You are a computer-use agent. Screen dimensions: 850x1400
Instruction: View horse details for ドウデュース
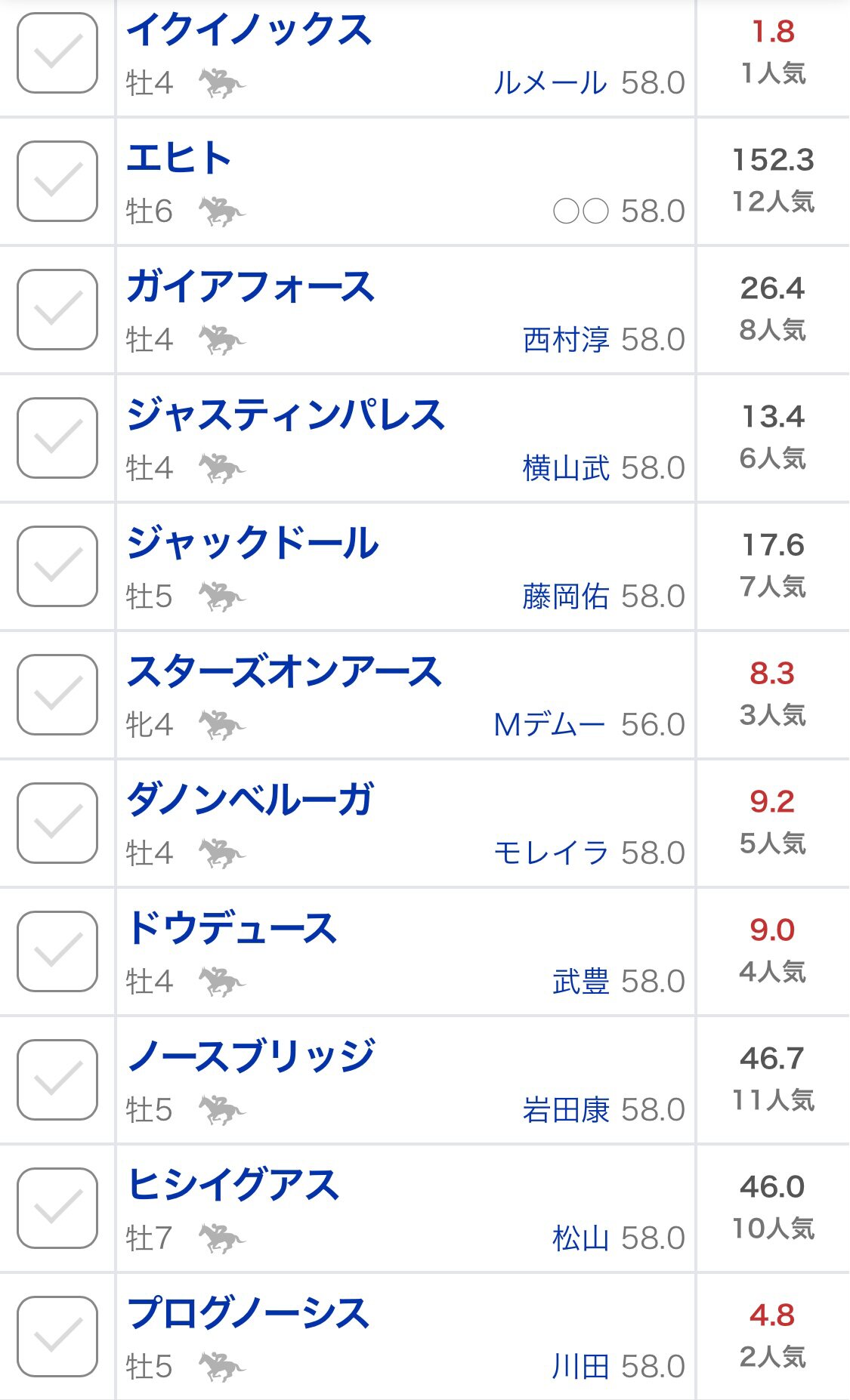[x=232, y=929]
